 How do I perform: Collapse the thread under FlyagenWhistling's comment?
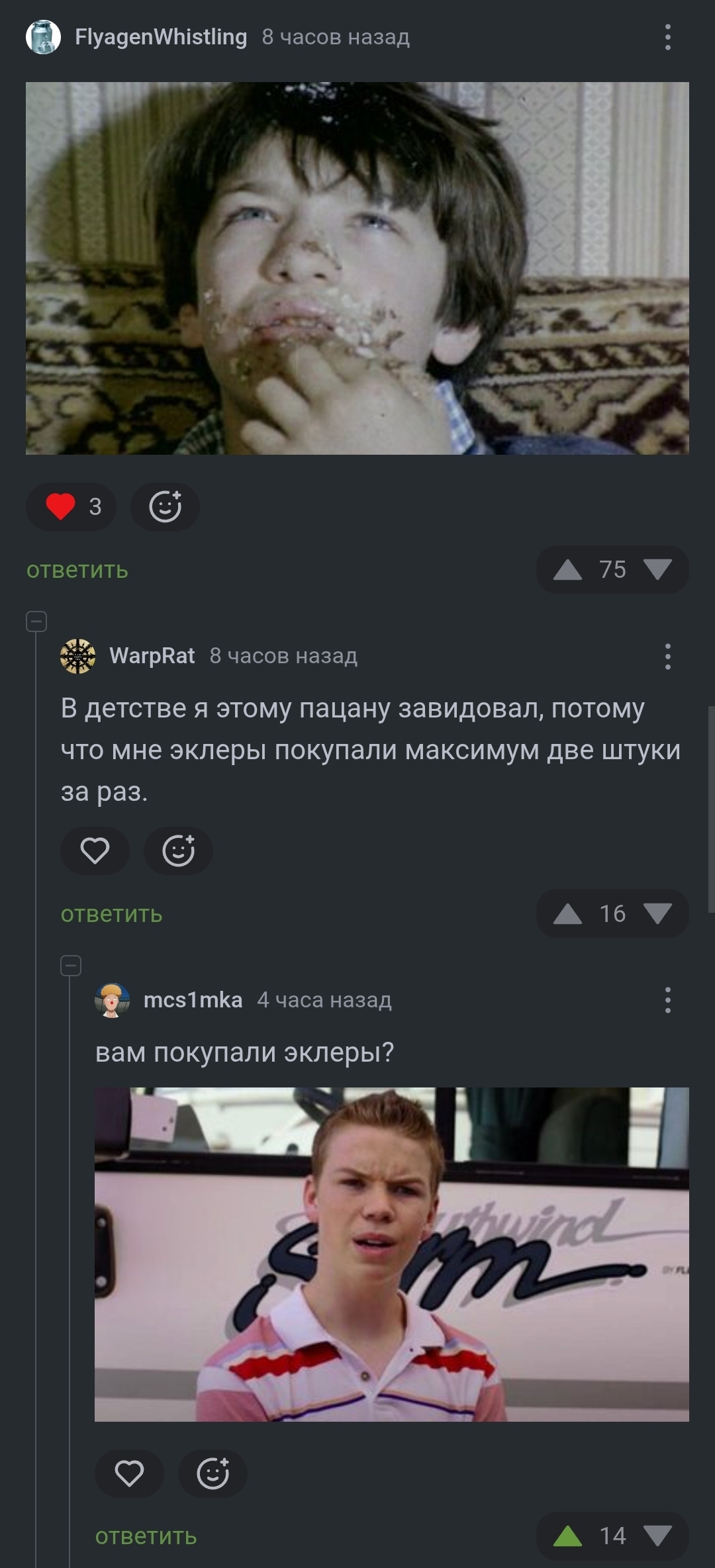(36, 622)
